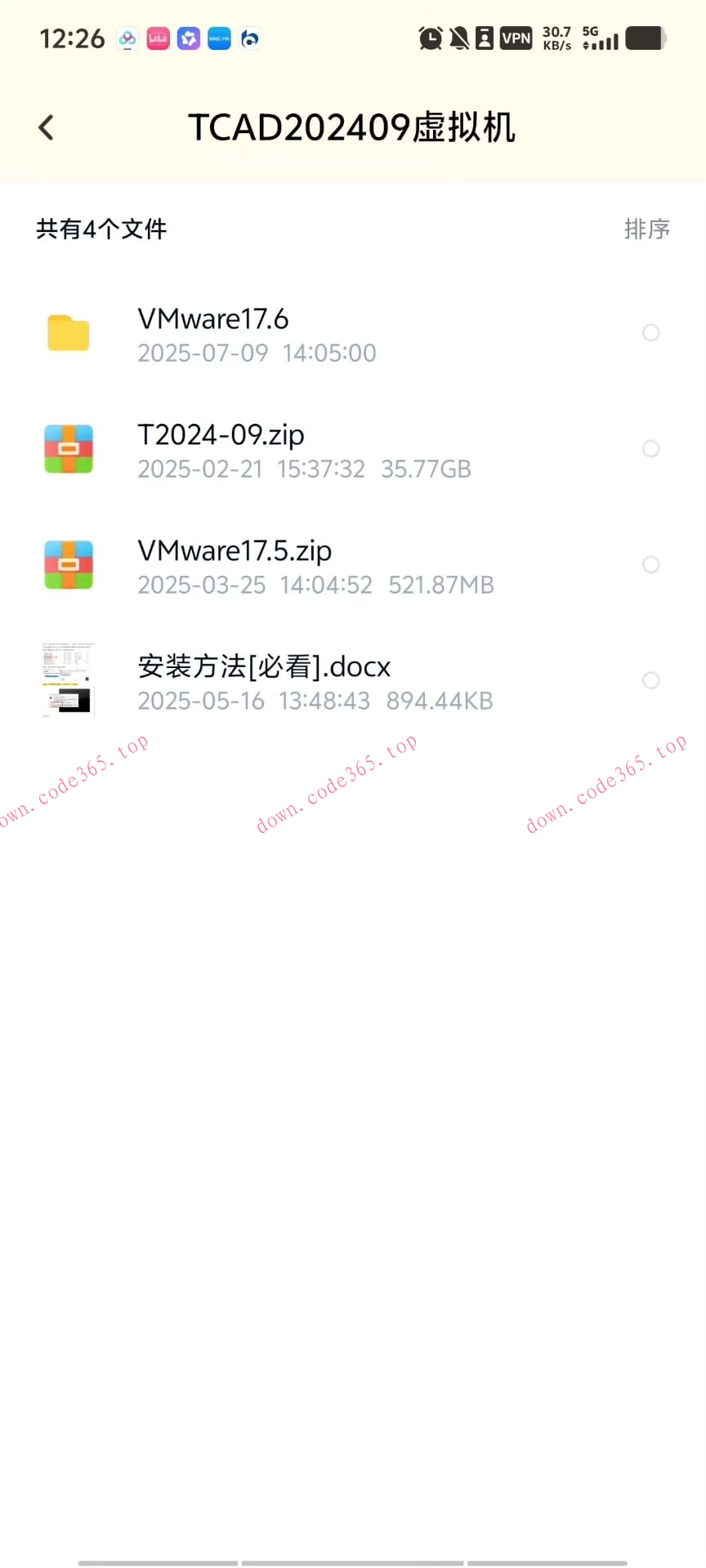Open T2024-09.zip by tapping its filename
Screen dimensions: 706x1568
[221, 434]
